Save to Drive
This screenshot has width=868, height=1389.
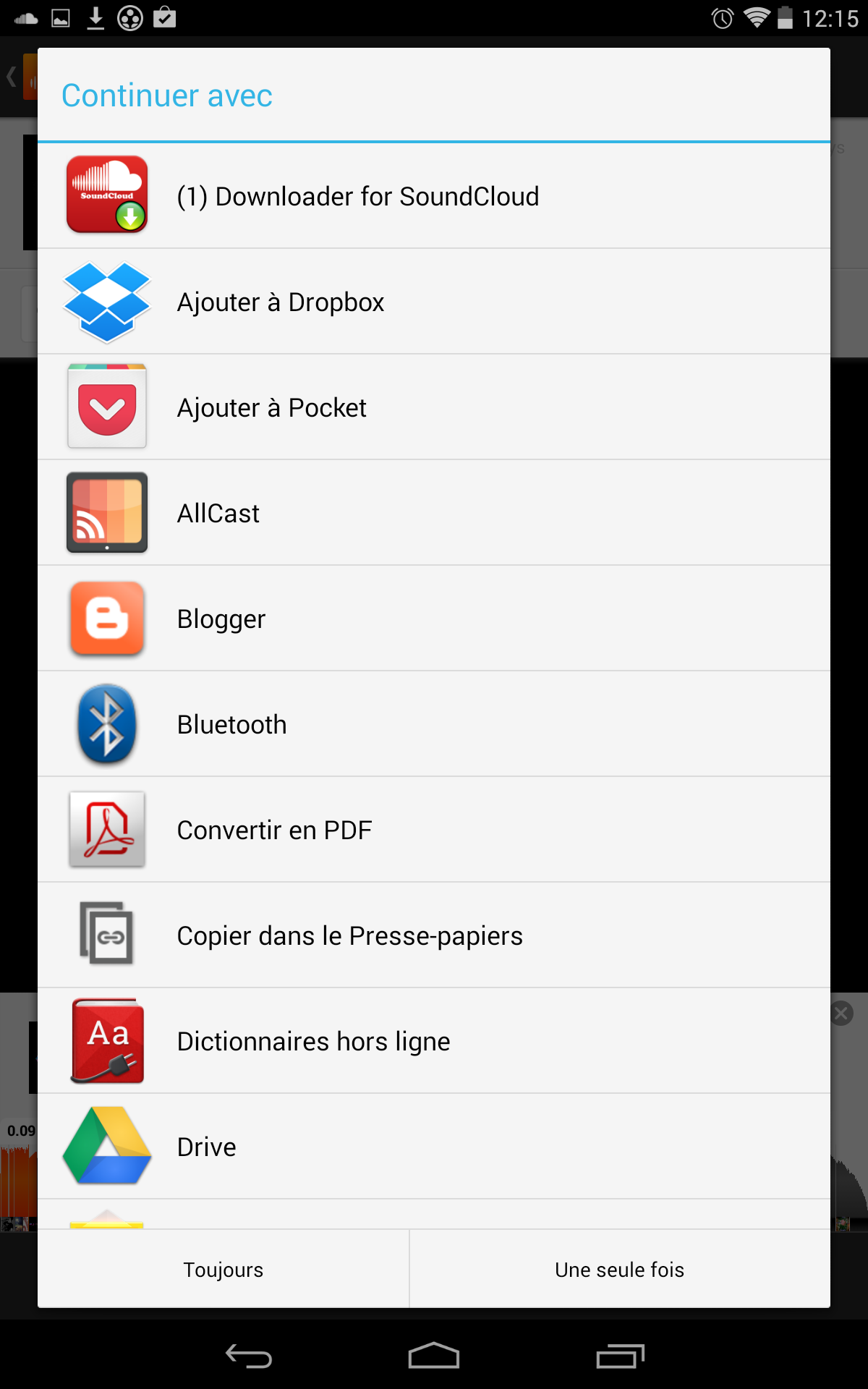coord(433,1147)
